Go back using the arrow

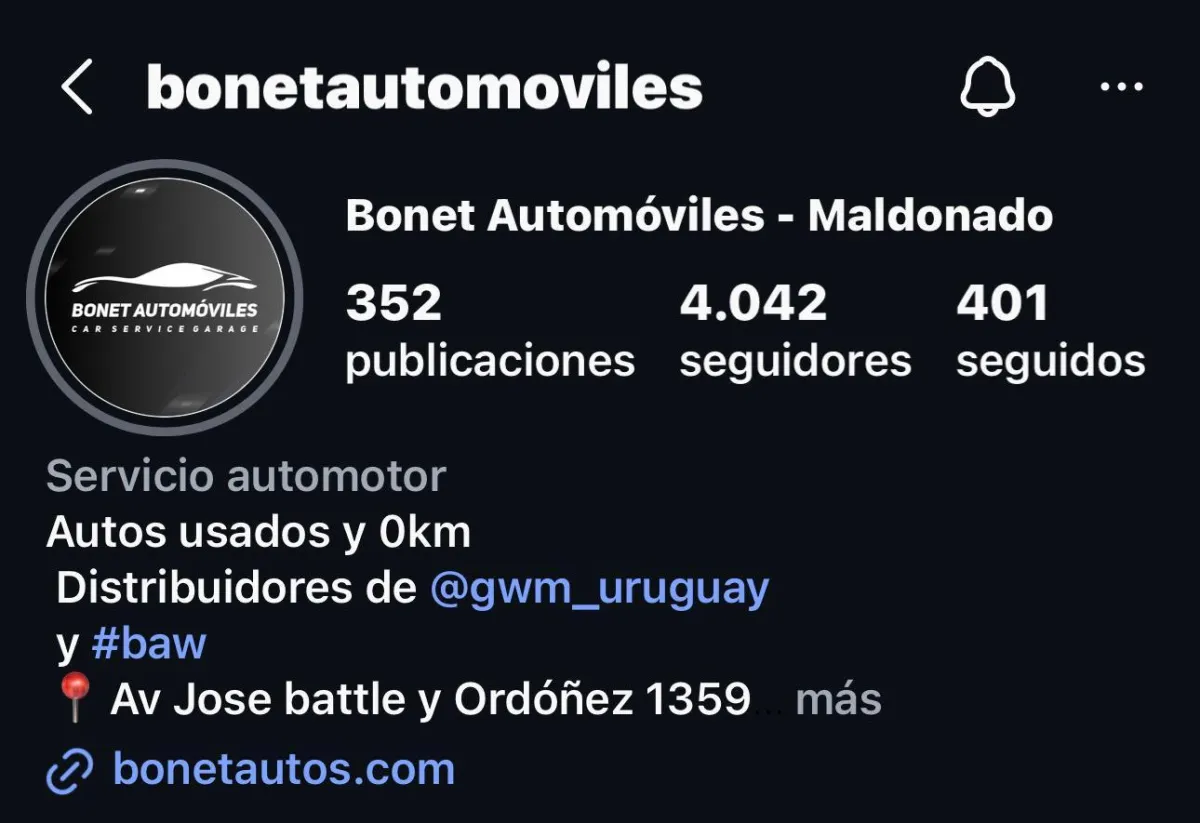tap(77, 87)
